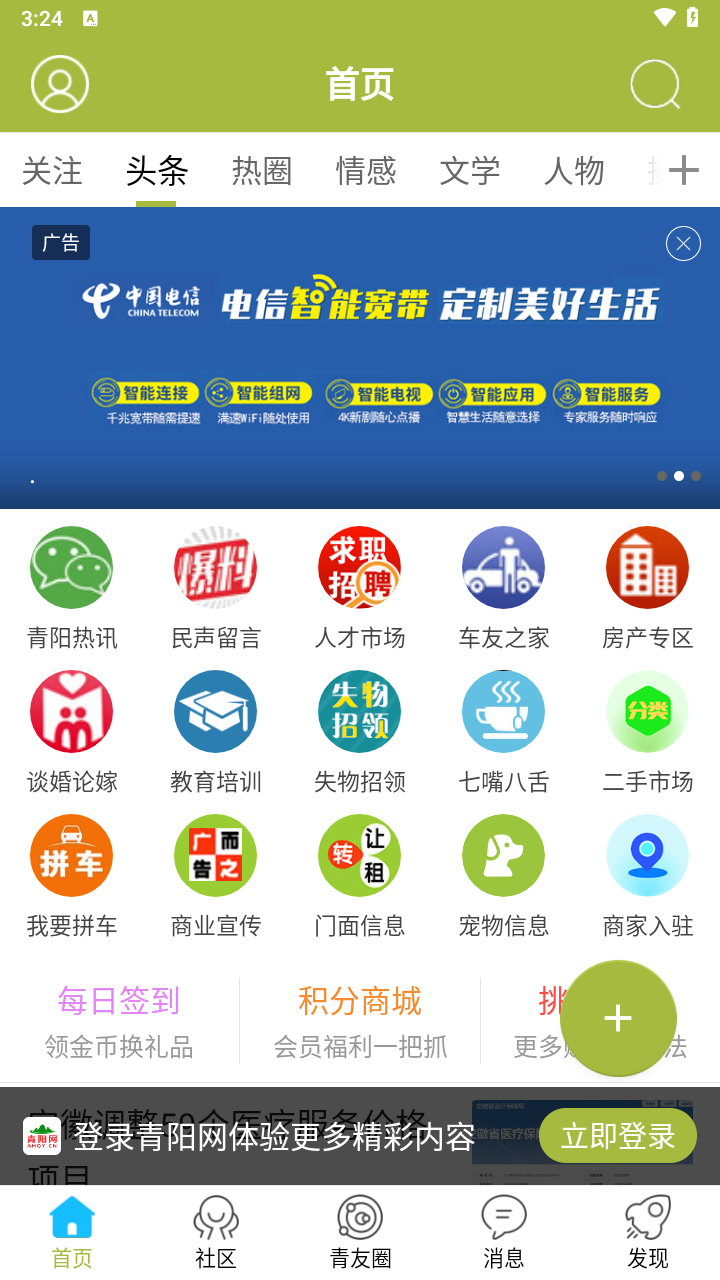Add more channels with the plus icon
The height and width of the screenshot is (1280, 720).
coord(684,171)
